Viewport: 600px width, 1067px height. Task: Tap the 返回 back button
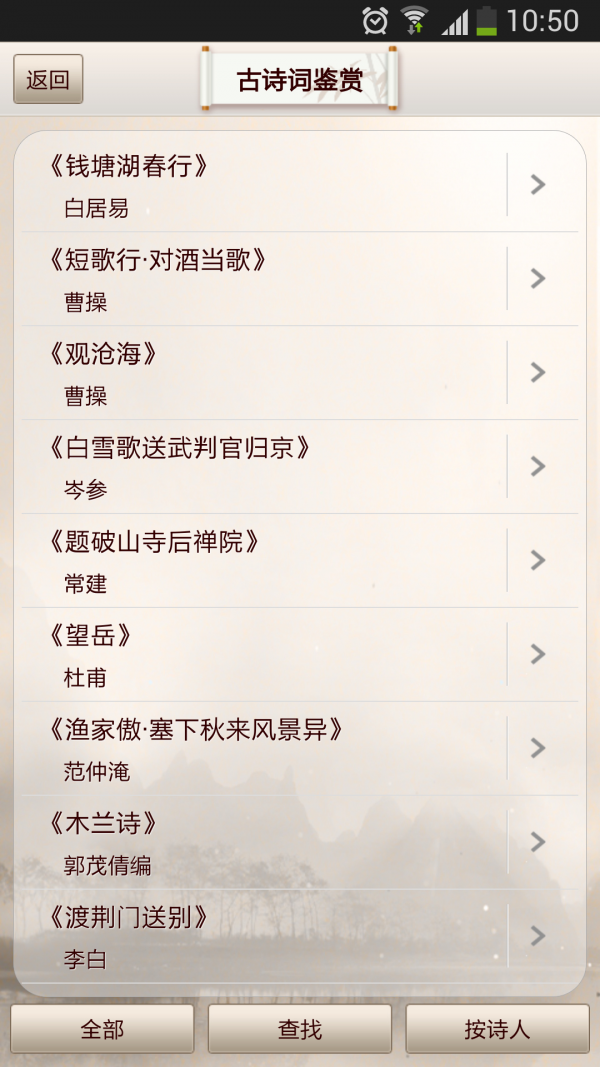tap(48, 79)
